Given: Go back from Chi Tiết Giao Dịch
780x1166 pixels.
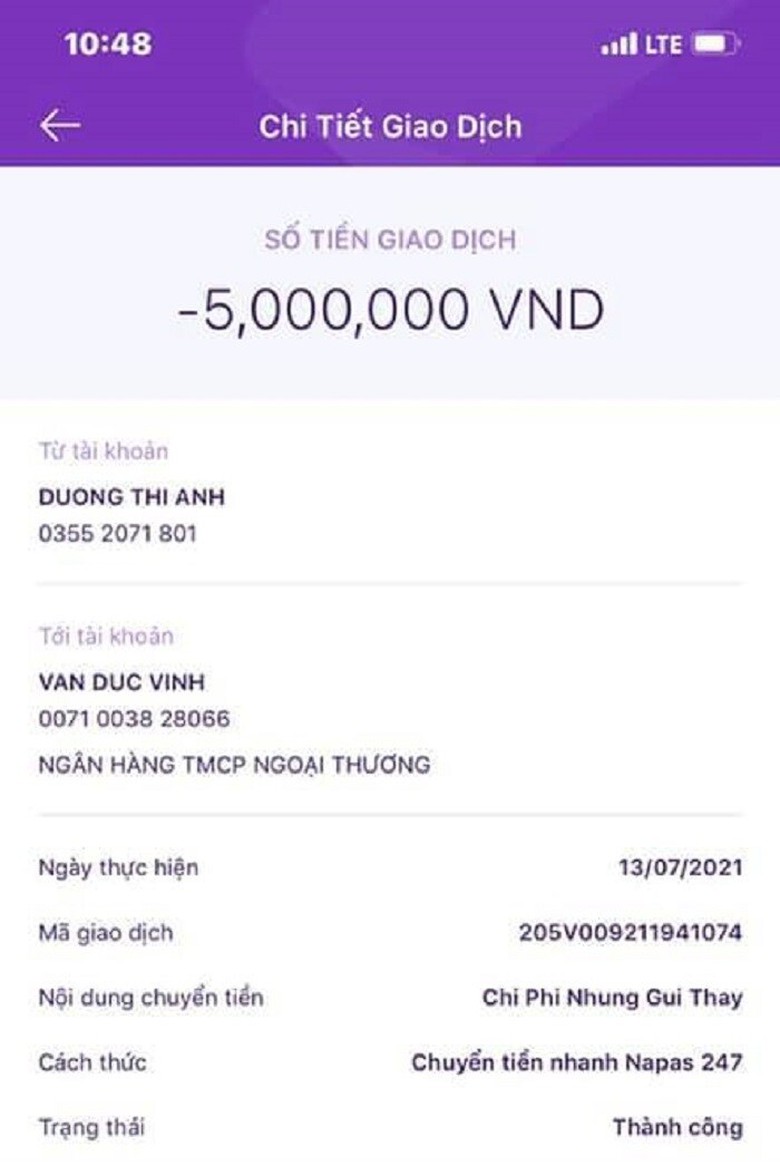Looking at the screenshot, I should click(60, 126).
